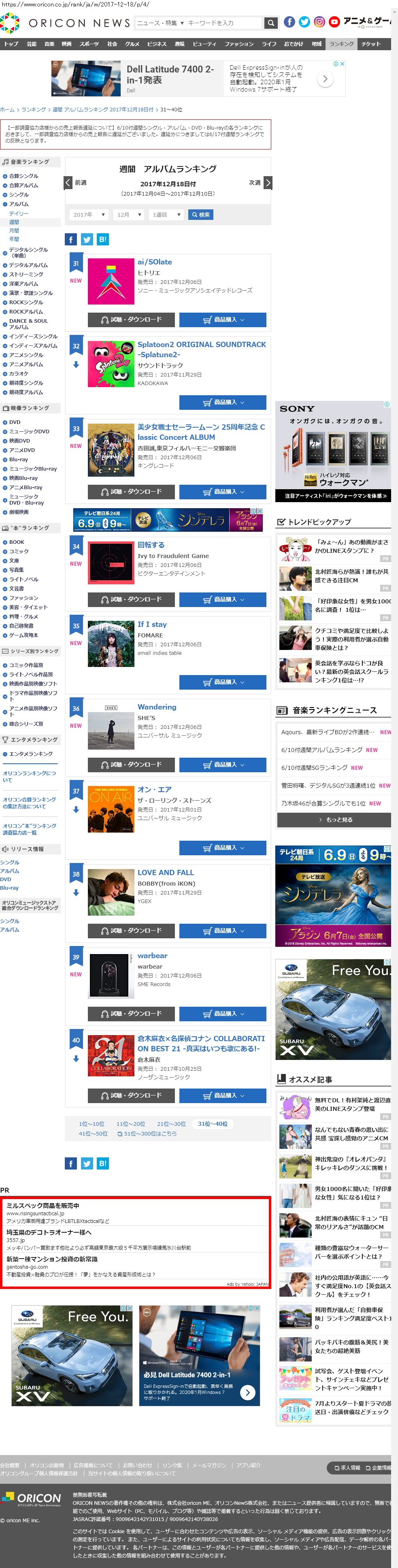398x1568 pixels.
Task: Open 合算シングル in music ranking sidebar
Action: 23,176
